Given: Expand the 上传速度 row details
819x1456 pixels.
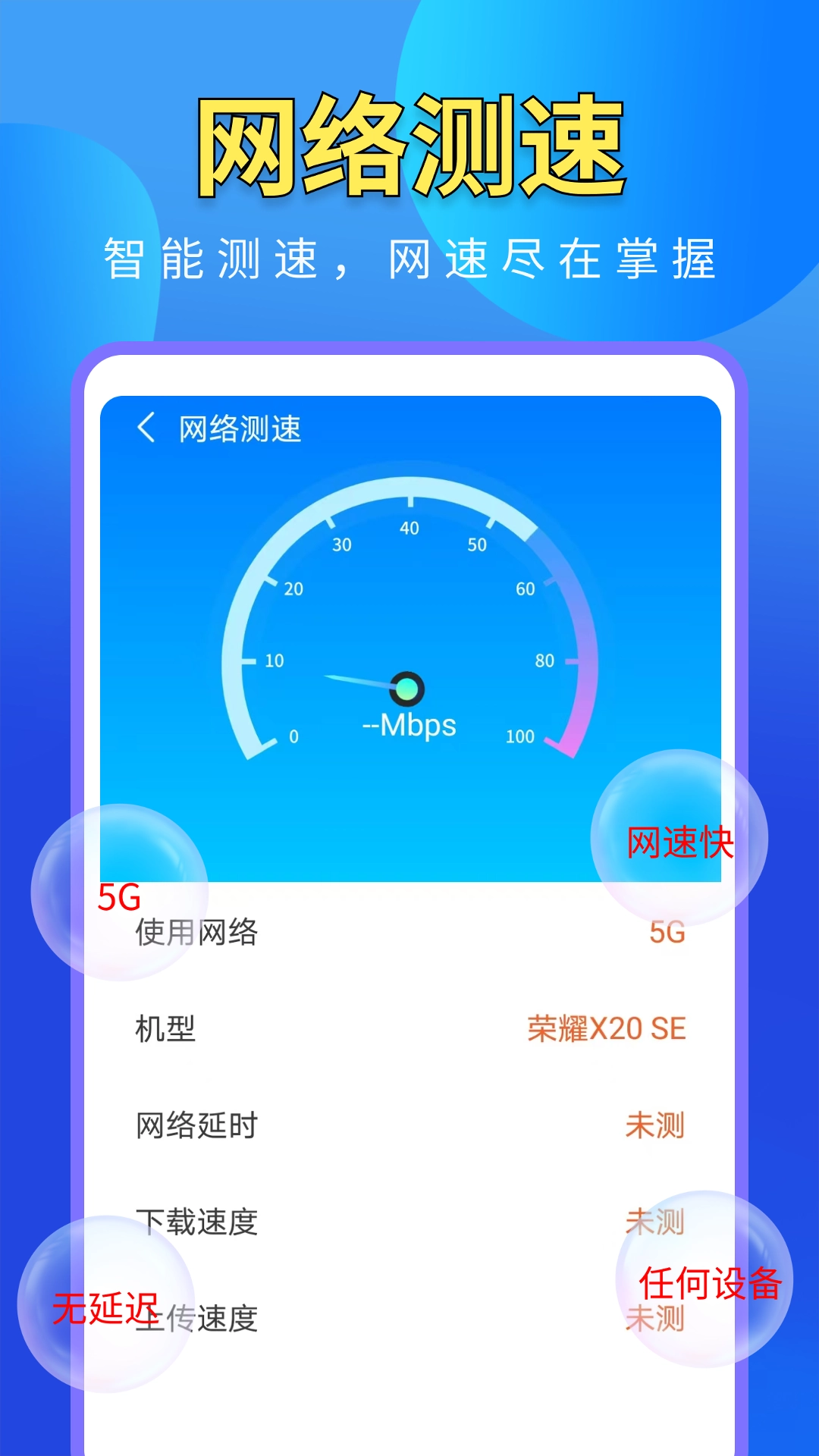Looking at the screenshot, I should tap(409, 1319).
